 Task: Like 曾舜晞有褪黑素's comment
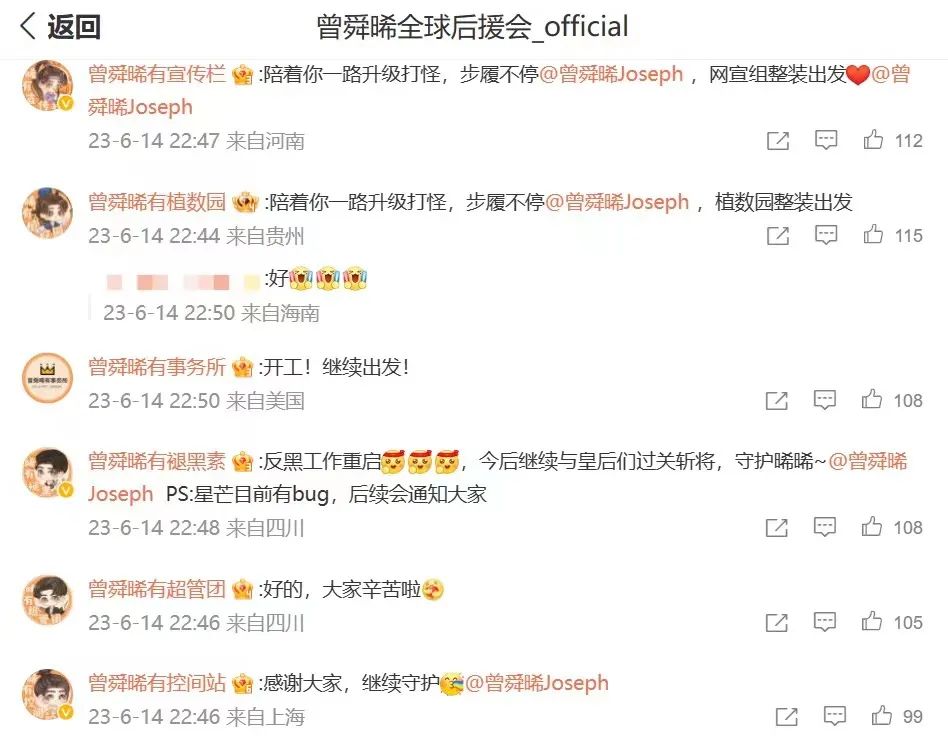click(874, 527)
